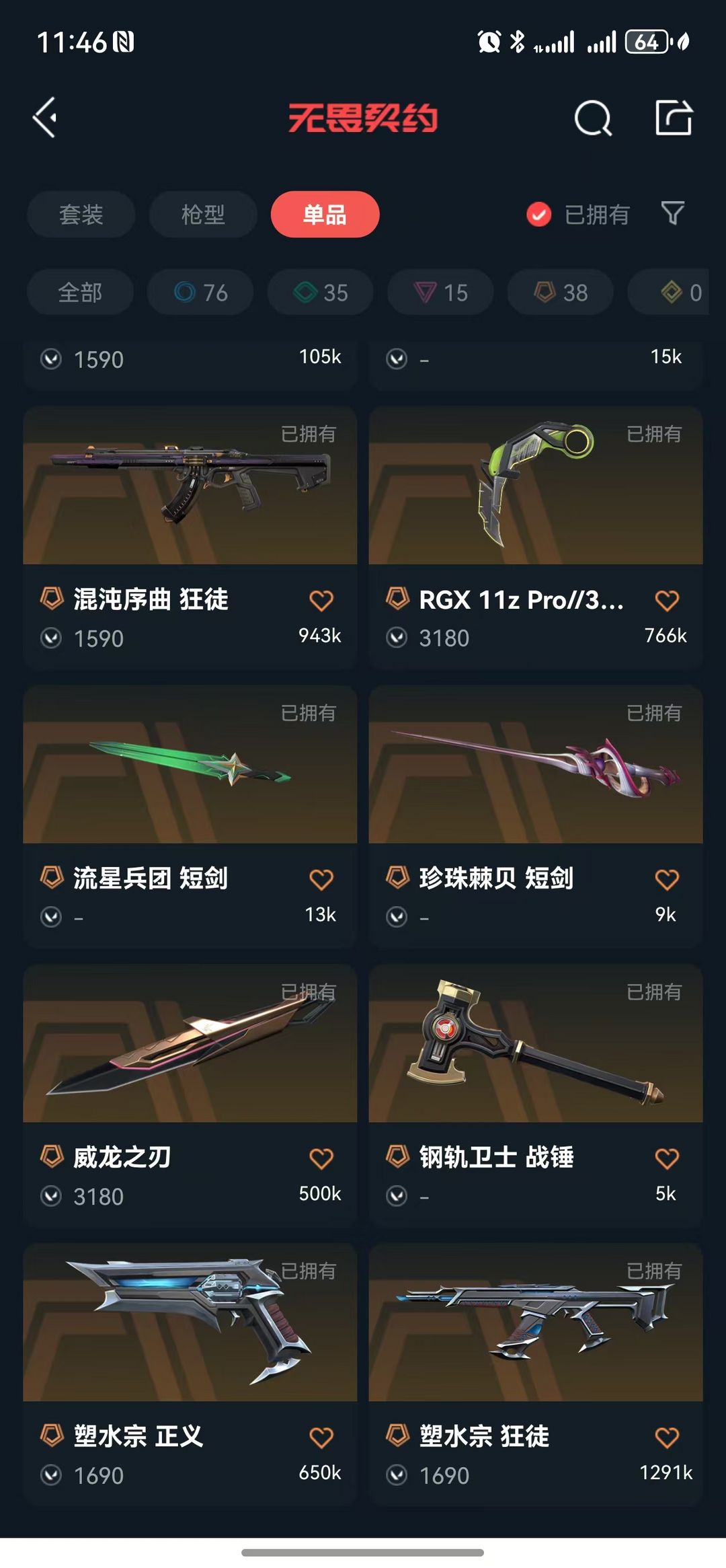Favorite the RGX 11z Pro knife
This screenshot has width=726, height=1568.
pyautogui.click(x=667, y=600)
